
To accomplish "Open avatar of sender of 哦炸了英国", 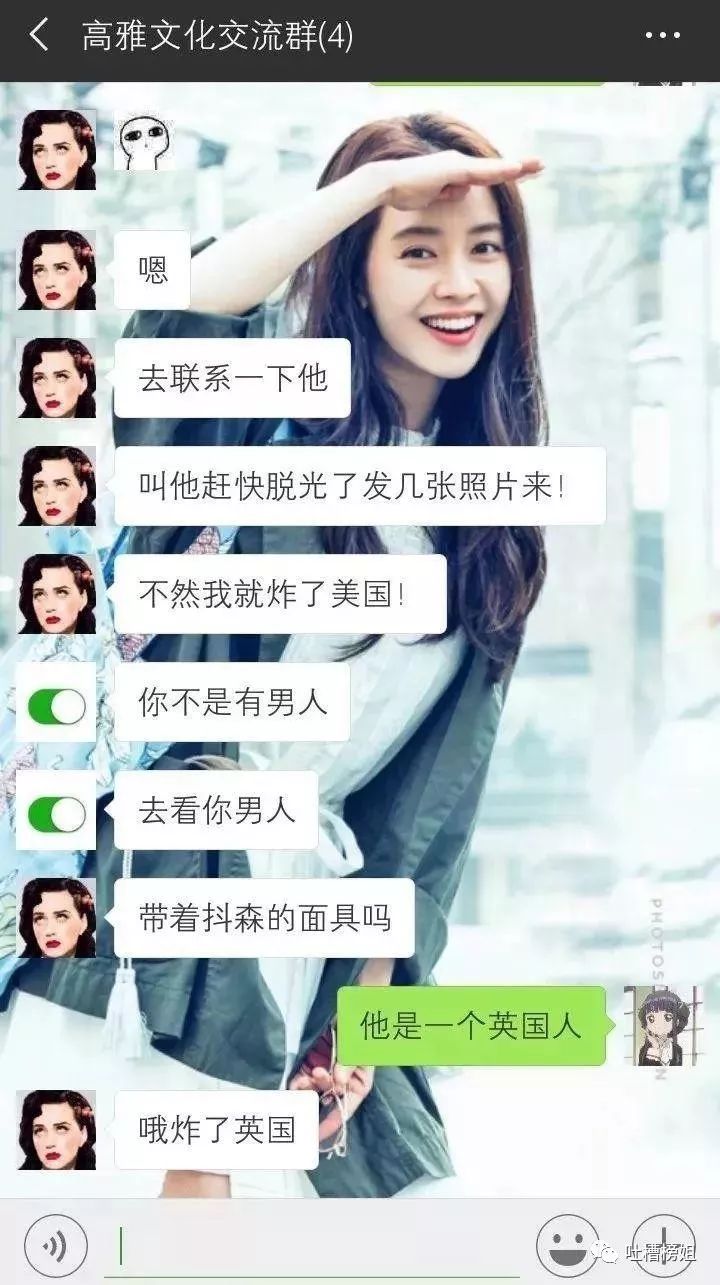I will point(57,1130).
